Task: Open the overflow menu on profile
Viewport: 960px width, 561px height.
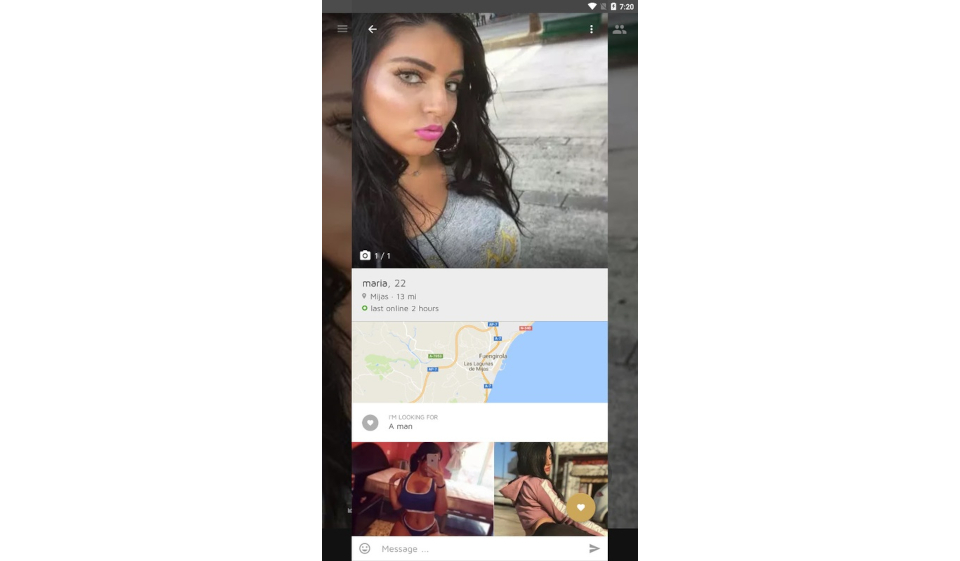Action: pyautogui.click(x=591, y=29)
